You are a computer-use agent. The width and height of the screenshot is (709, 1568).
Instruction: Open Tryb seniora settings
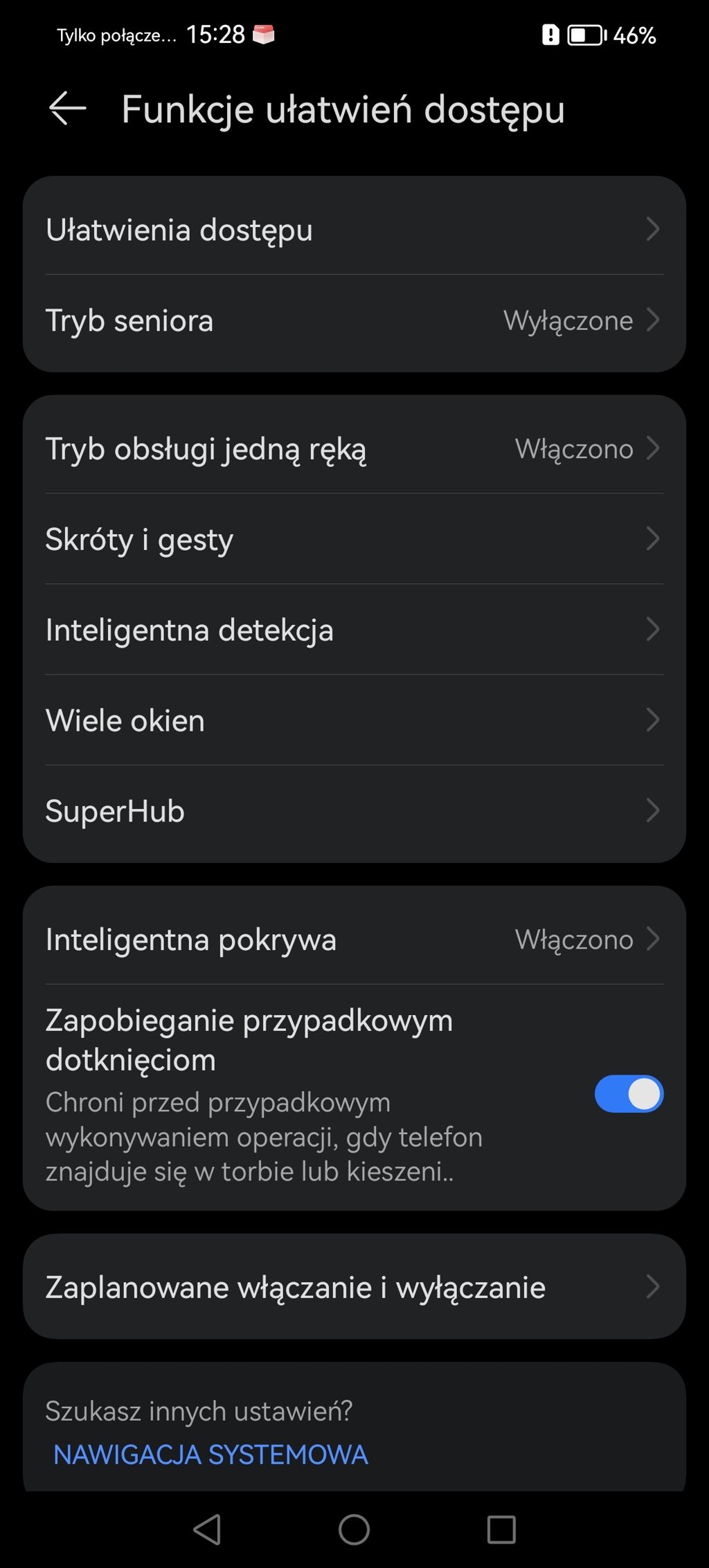coord(354,320)
